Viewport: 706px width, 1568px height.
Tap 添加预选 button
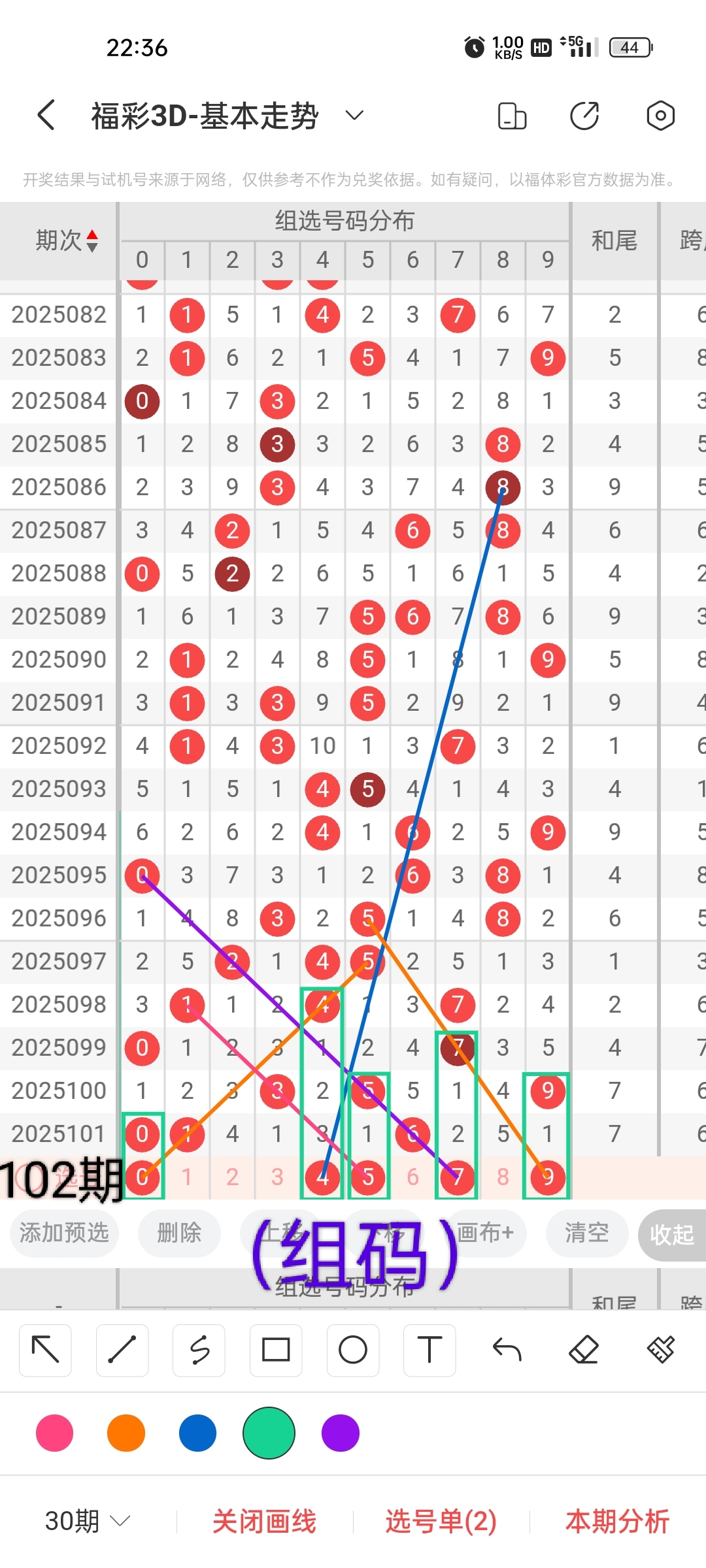pos(64,1233)
